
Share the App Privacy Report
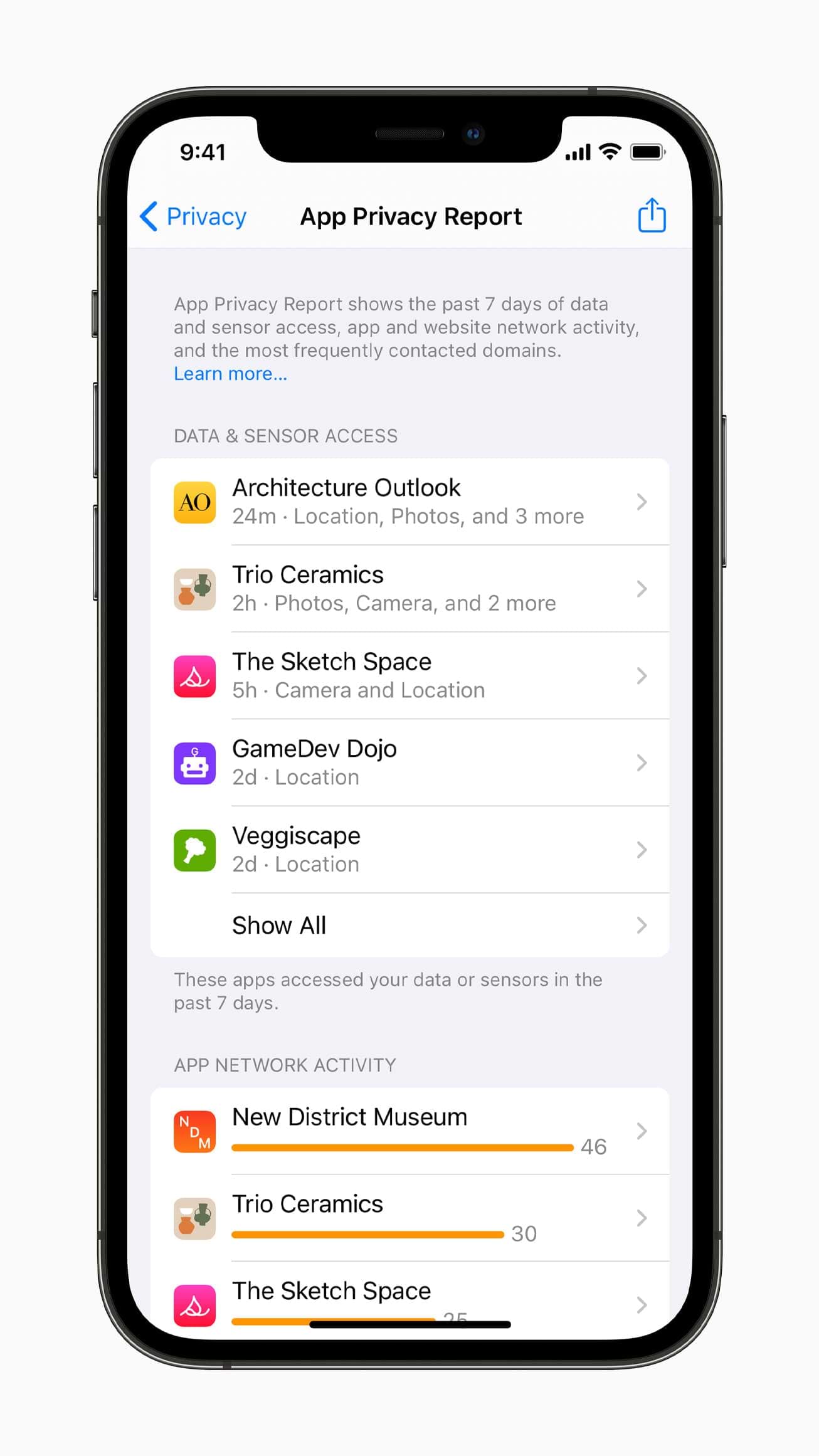(x=652, y=215)
